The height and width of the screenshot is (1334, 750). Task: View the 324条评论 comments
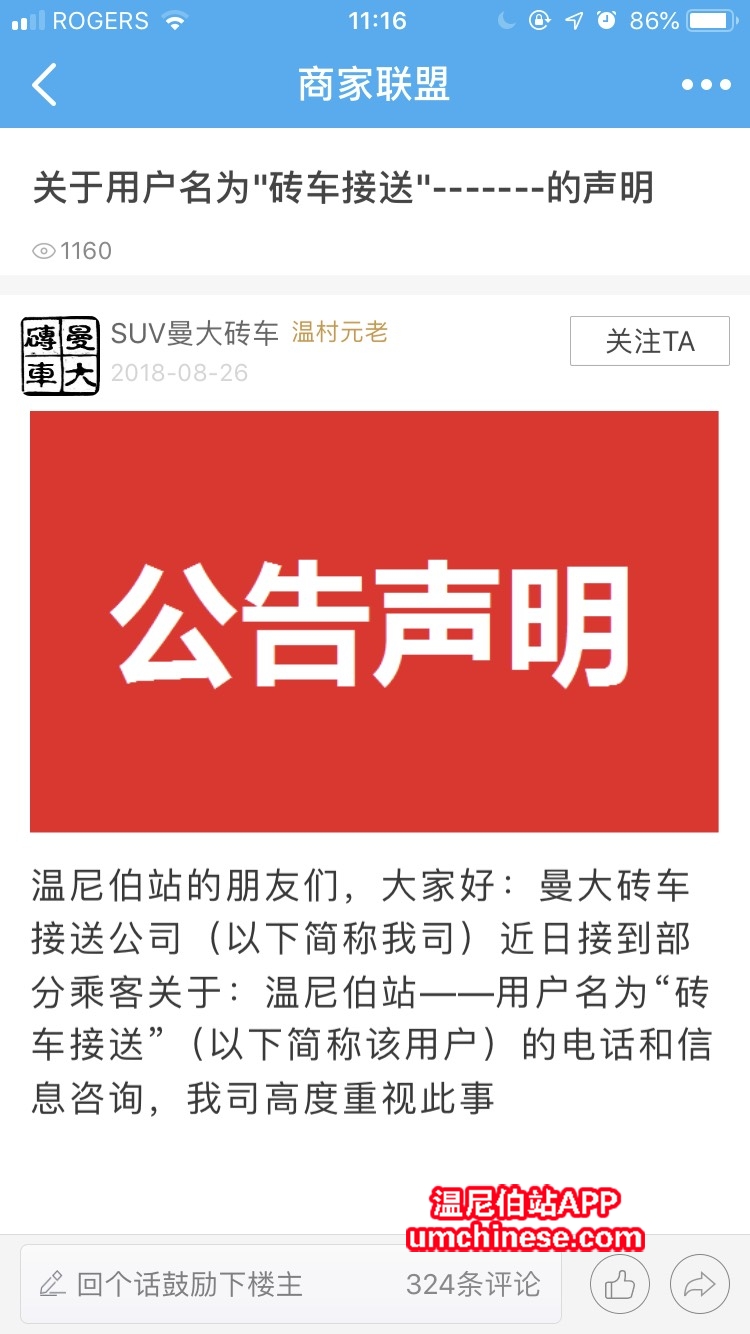472,1284
